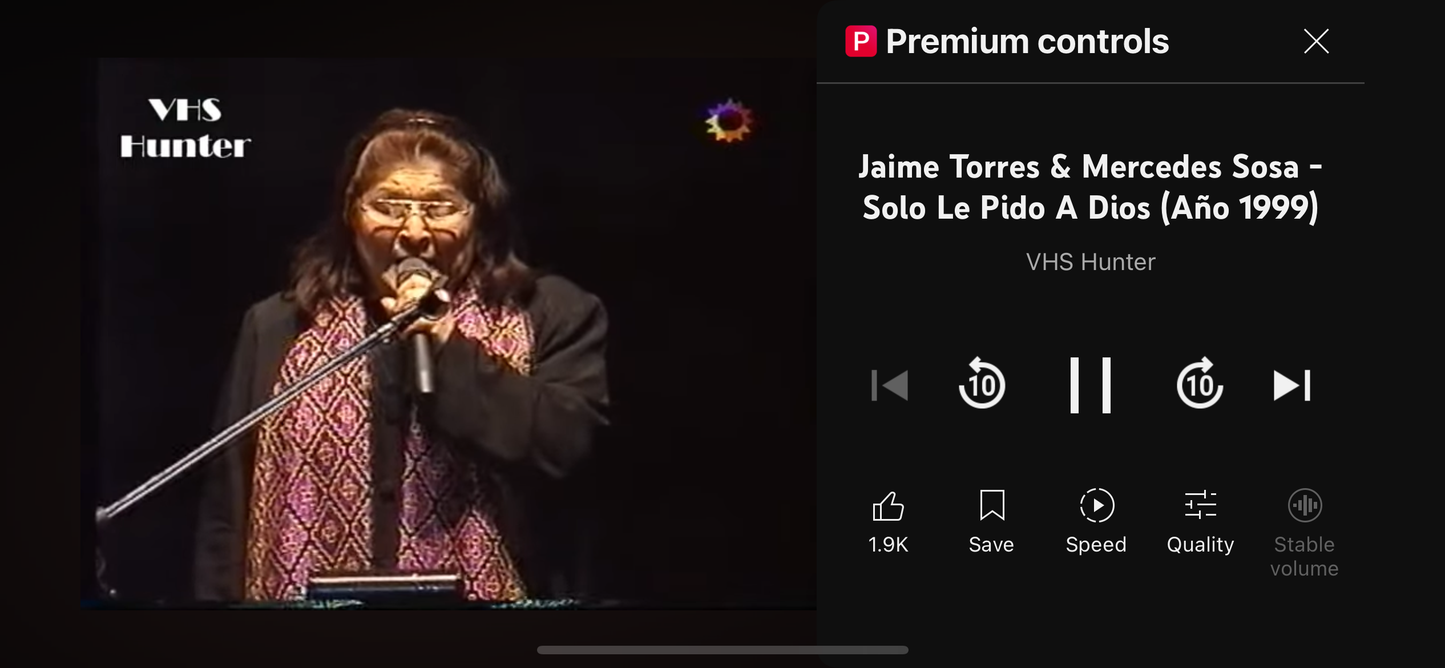Close the Premium controls panel
Image resolution: width=1445 pixels, height=668 pixels.
pos(1316,41)
